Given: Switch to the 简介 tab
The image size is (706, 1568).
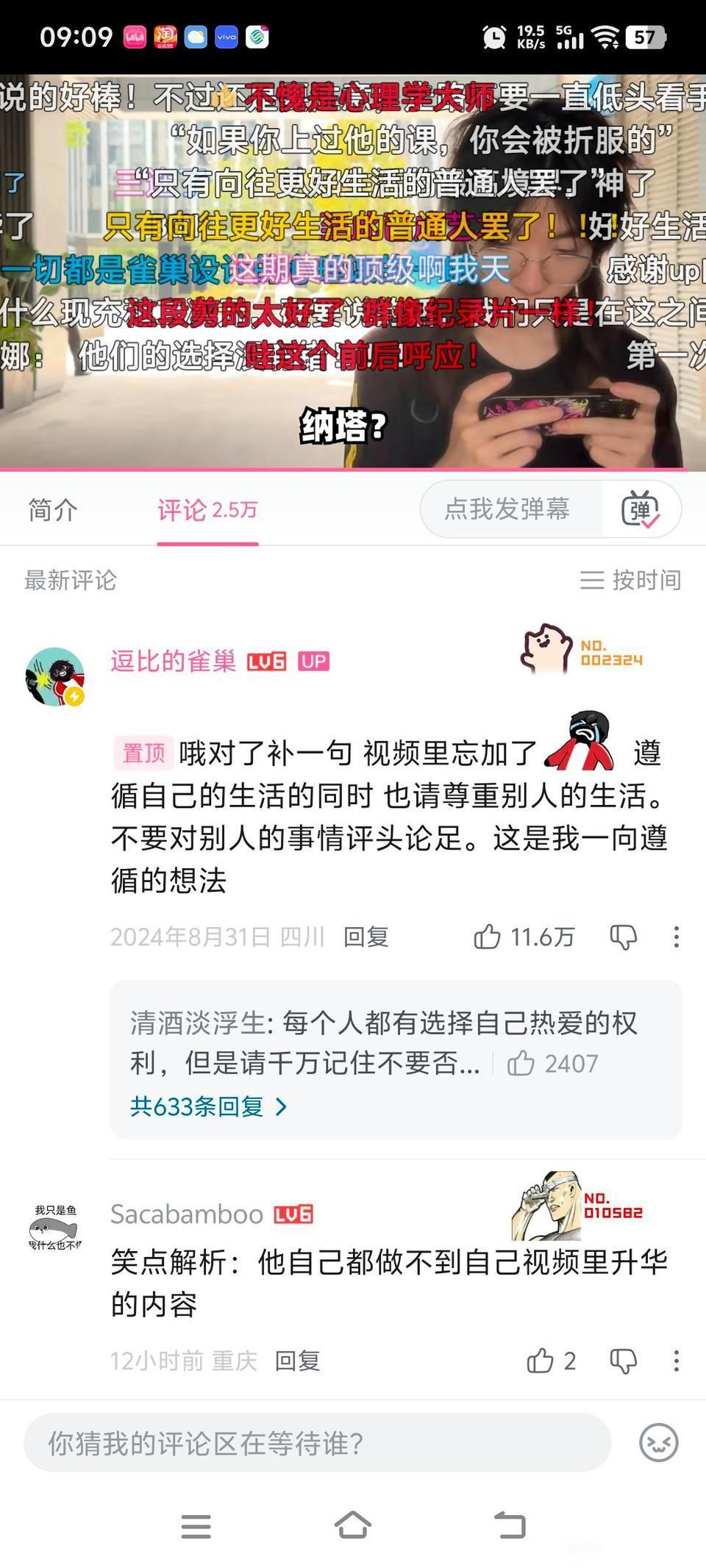Looking at the screenshot, I should 52,509.
